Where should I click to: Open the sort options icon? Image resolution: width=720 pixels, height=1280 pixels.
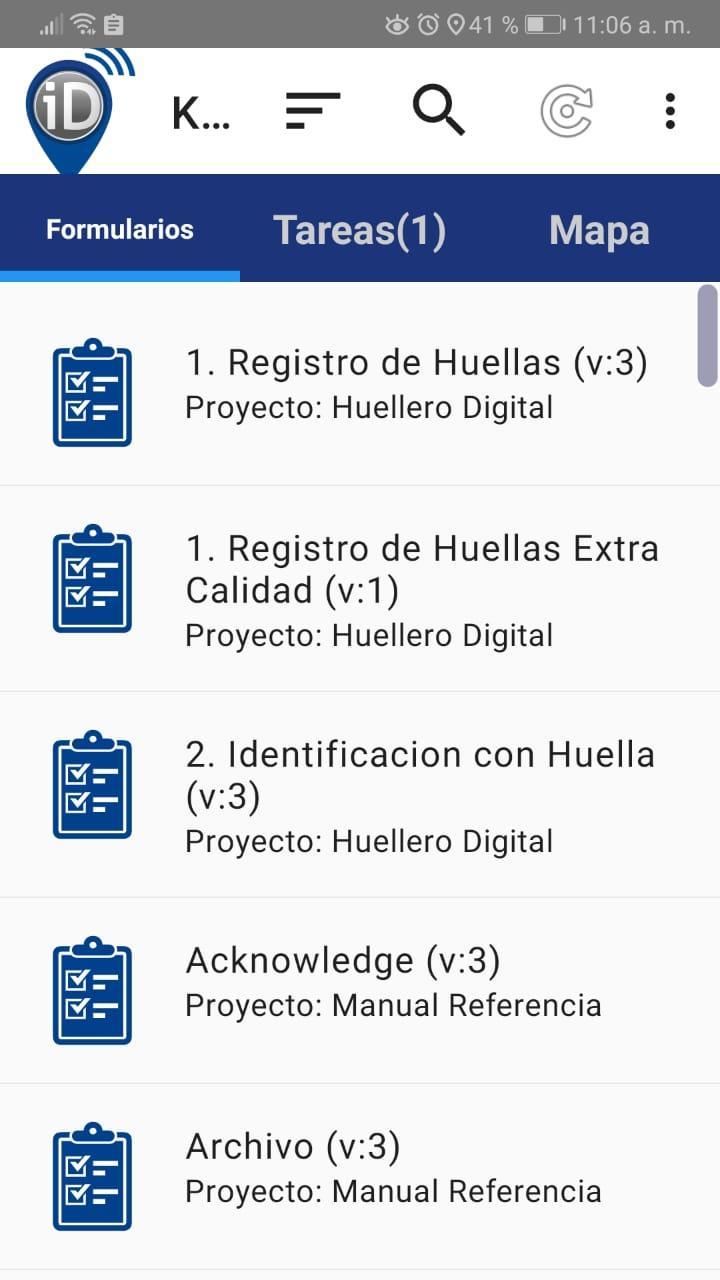click(x=313, y=111)
